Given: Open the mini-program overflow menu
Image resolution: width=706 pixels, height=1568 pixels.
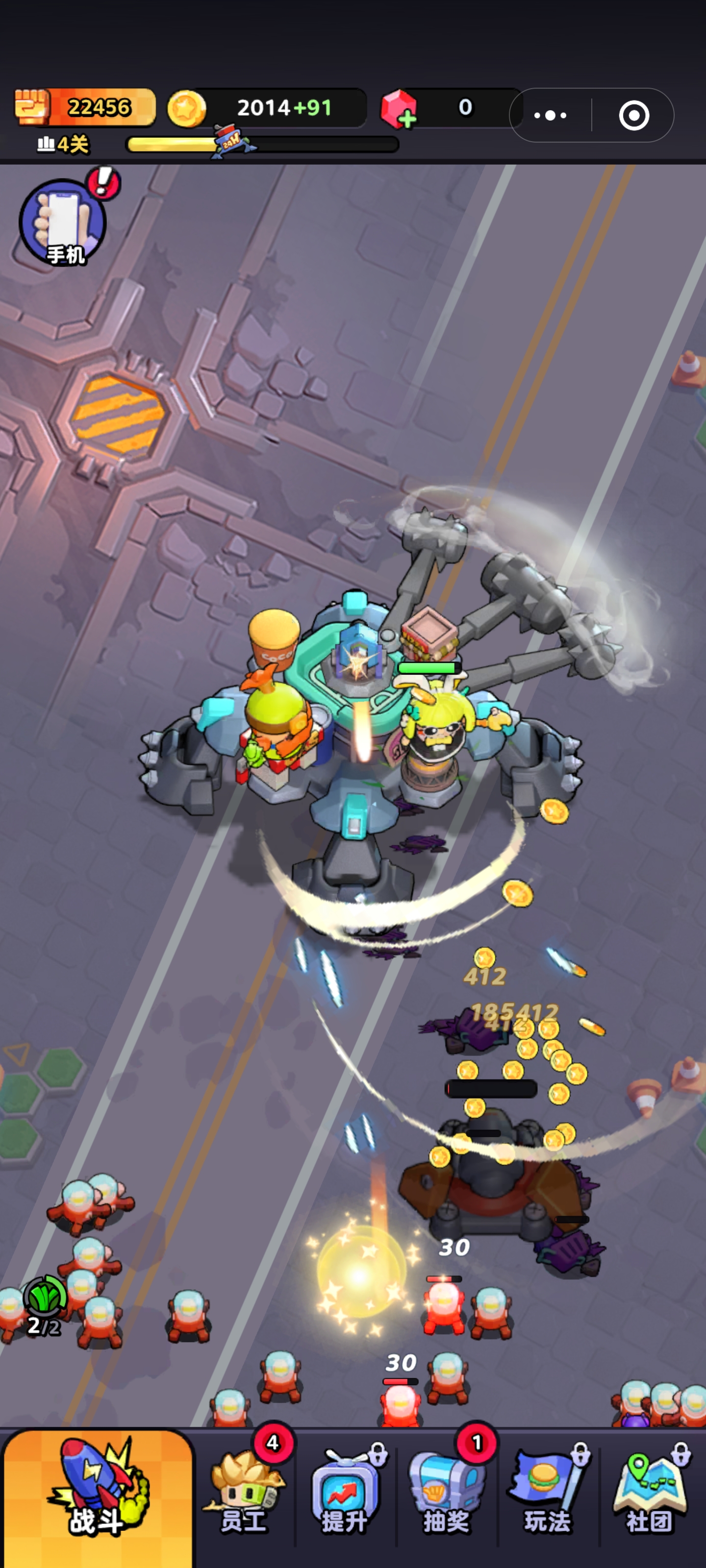Looking at the screenshot, I should pos(550,115).
